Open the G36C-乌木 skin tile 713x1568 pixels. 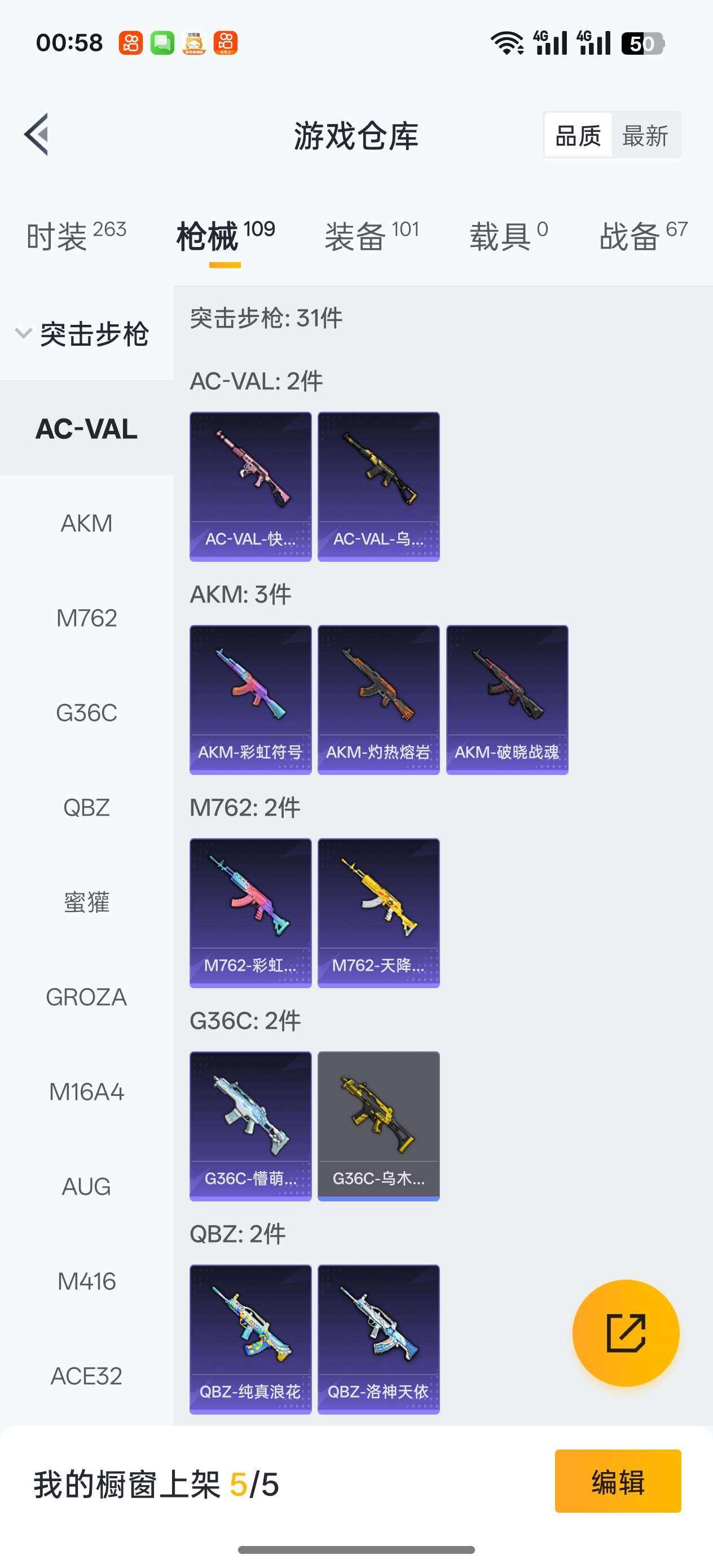tap(378, 1125)
